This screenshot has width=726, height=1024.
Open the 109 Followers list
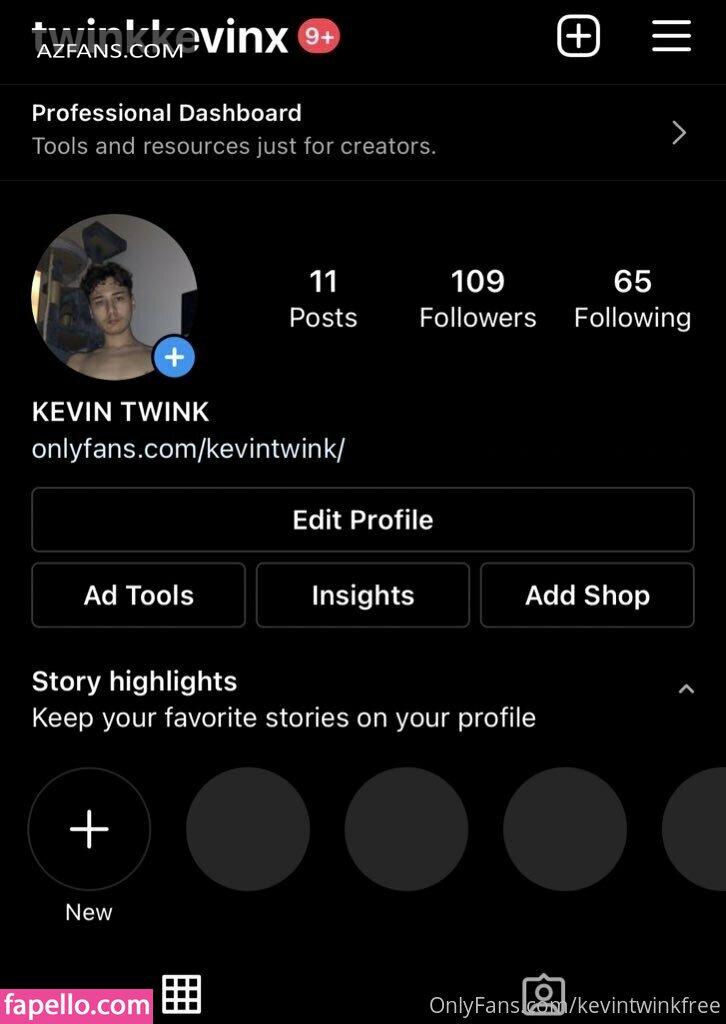pyautogui.click(x=477, y=298)
